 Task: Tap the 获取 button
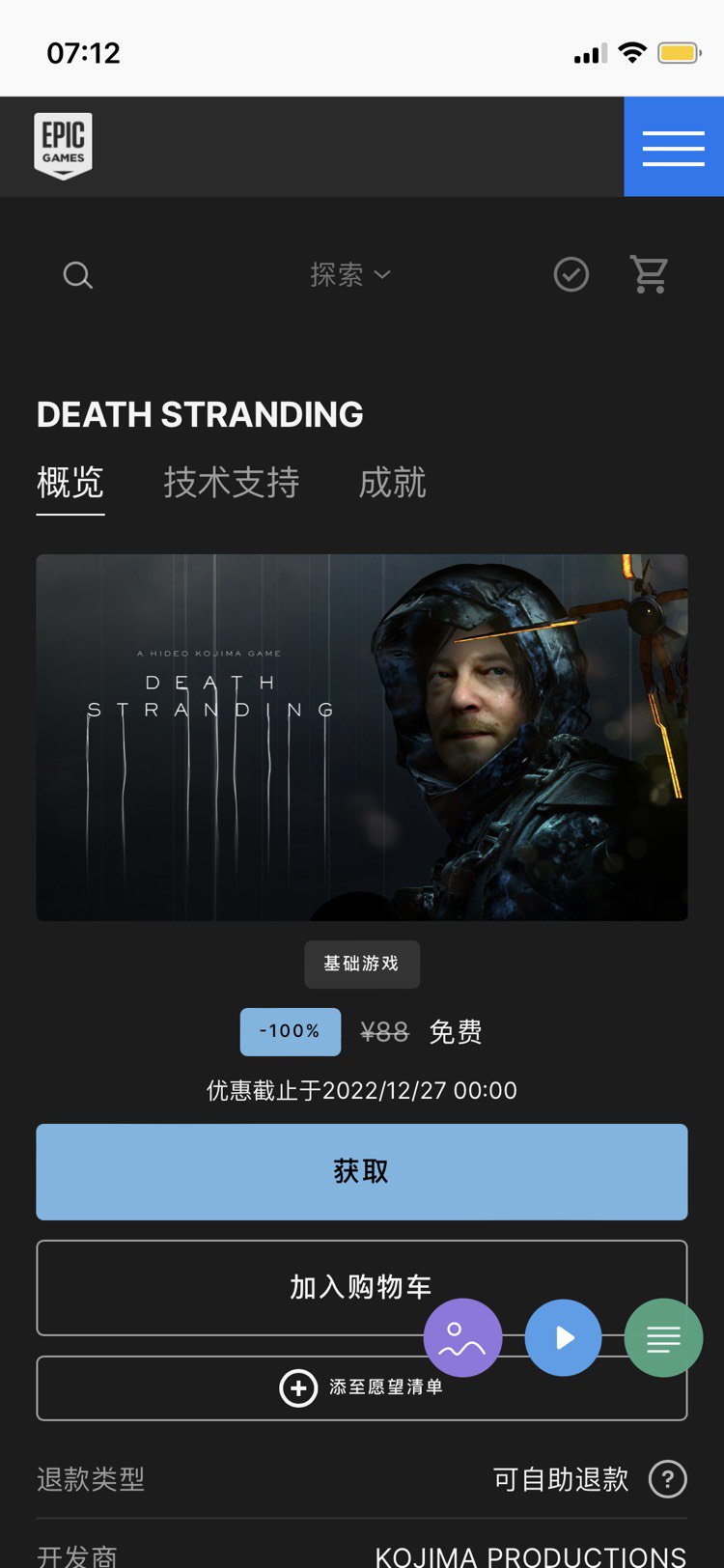coord(362,1171)
